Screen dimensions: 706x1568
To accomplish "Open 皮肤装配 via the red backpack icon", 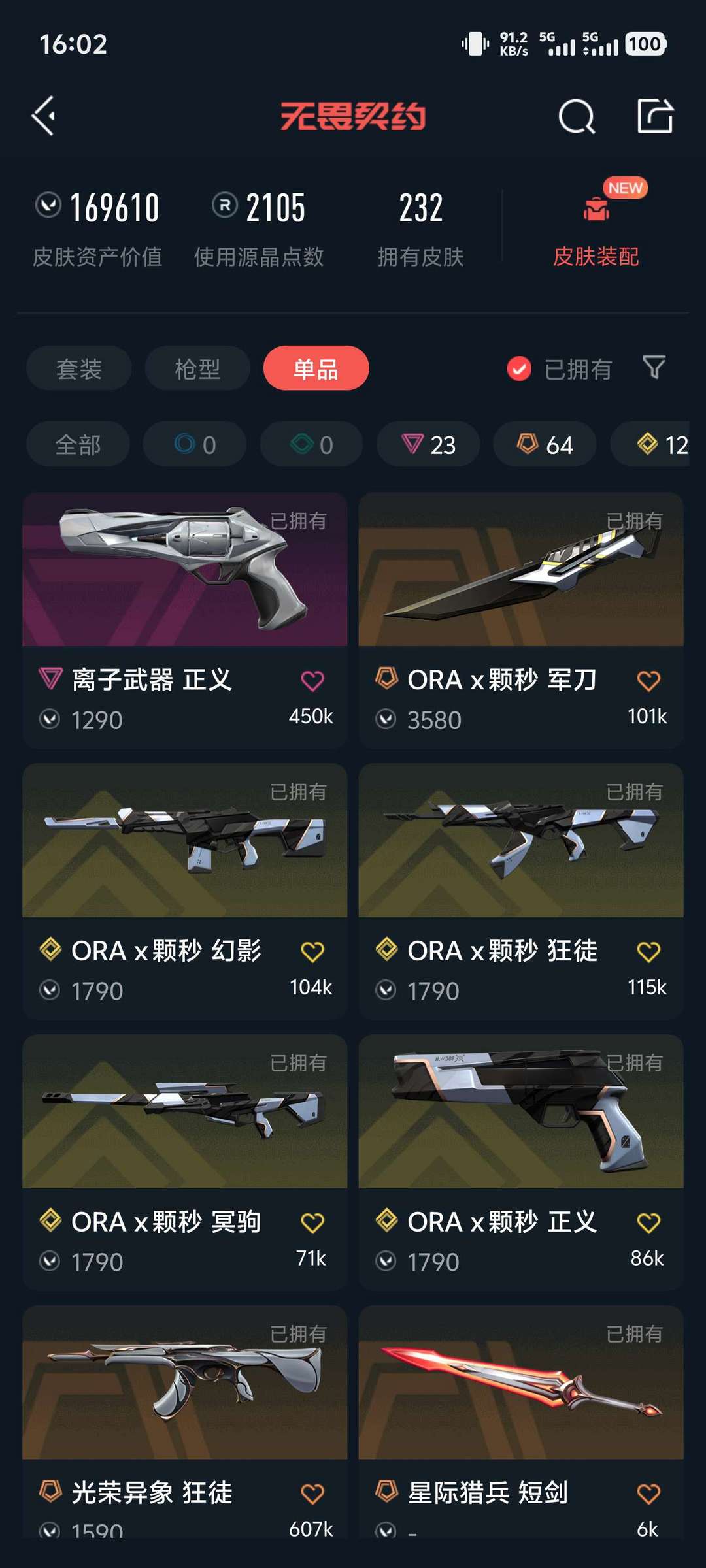I will tap(596, 209).
